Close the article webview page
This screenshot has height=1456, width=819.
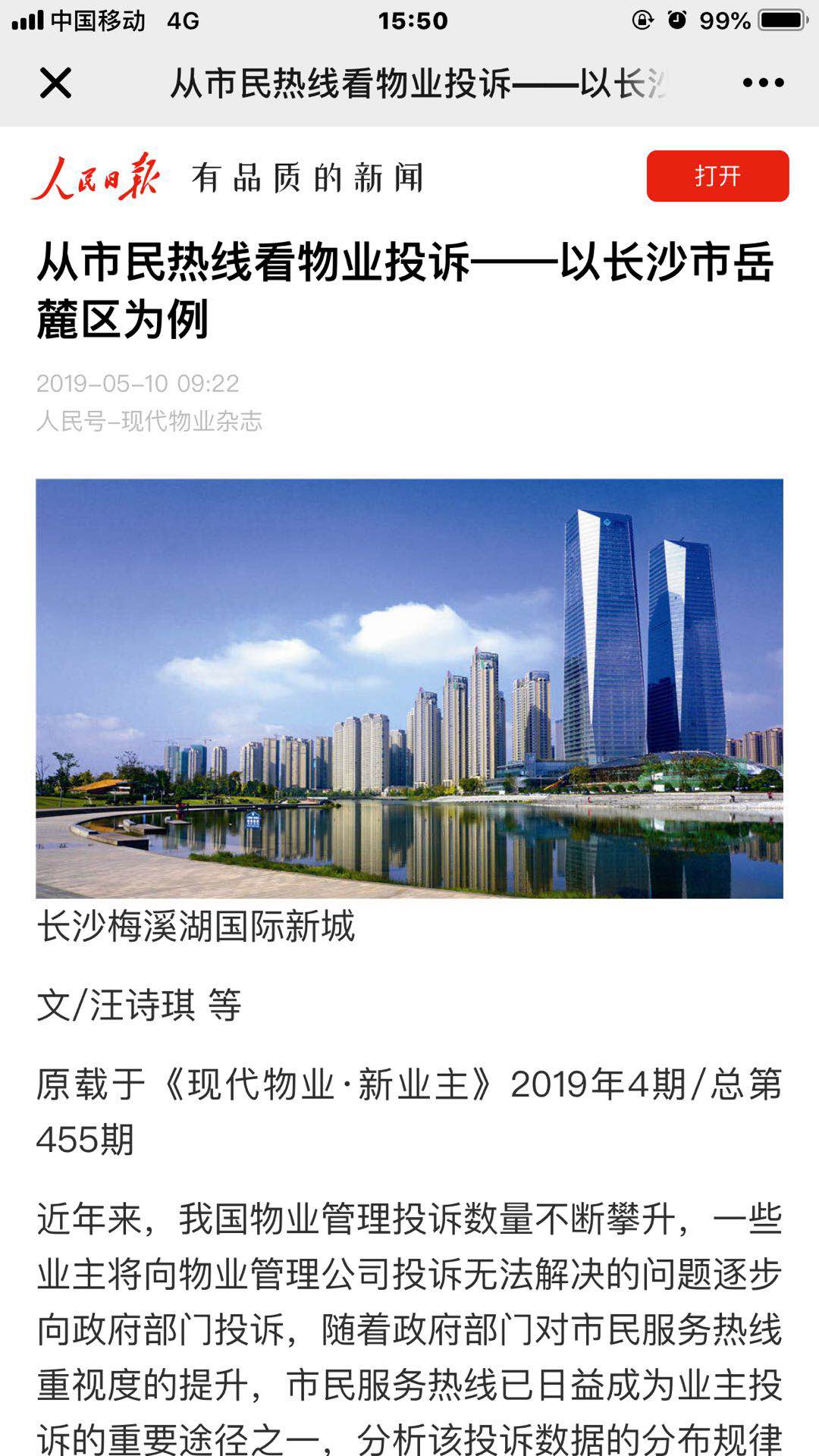55,83
